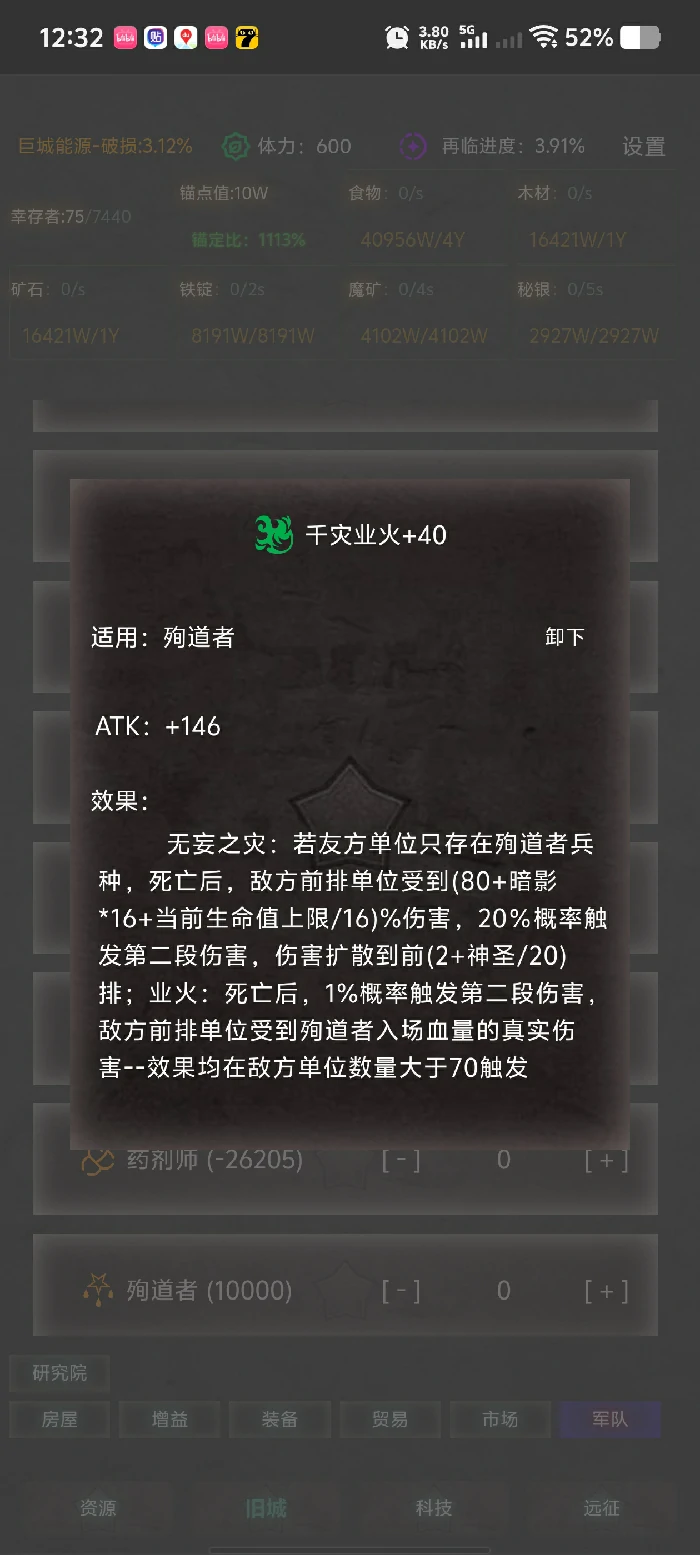Increase 殉道者 count with plus
The image size is (700, 1555).
(606, 1290)
